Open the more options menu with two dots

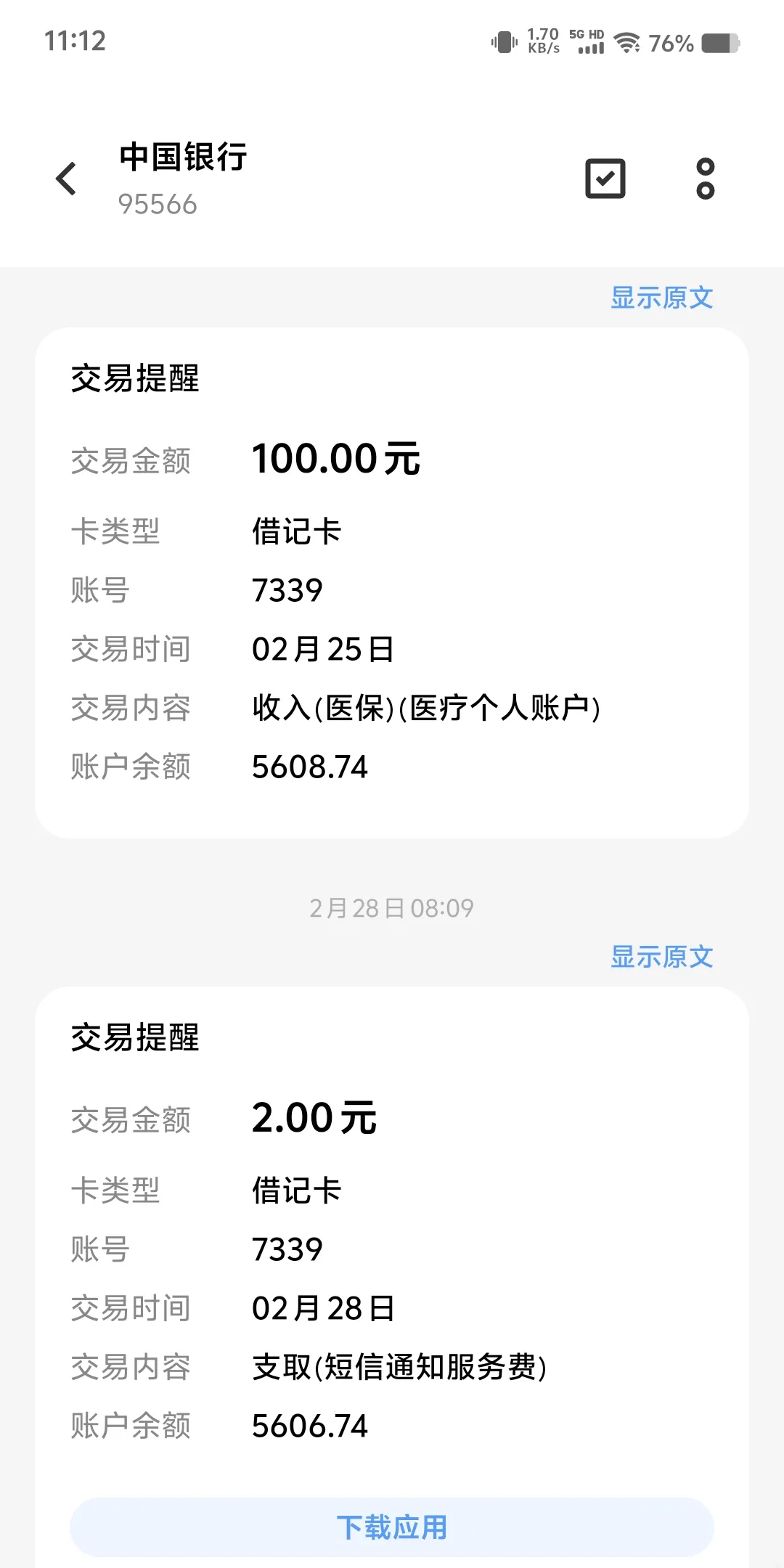pyautogui.click(x=703, y=177)
